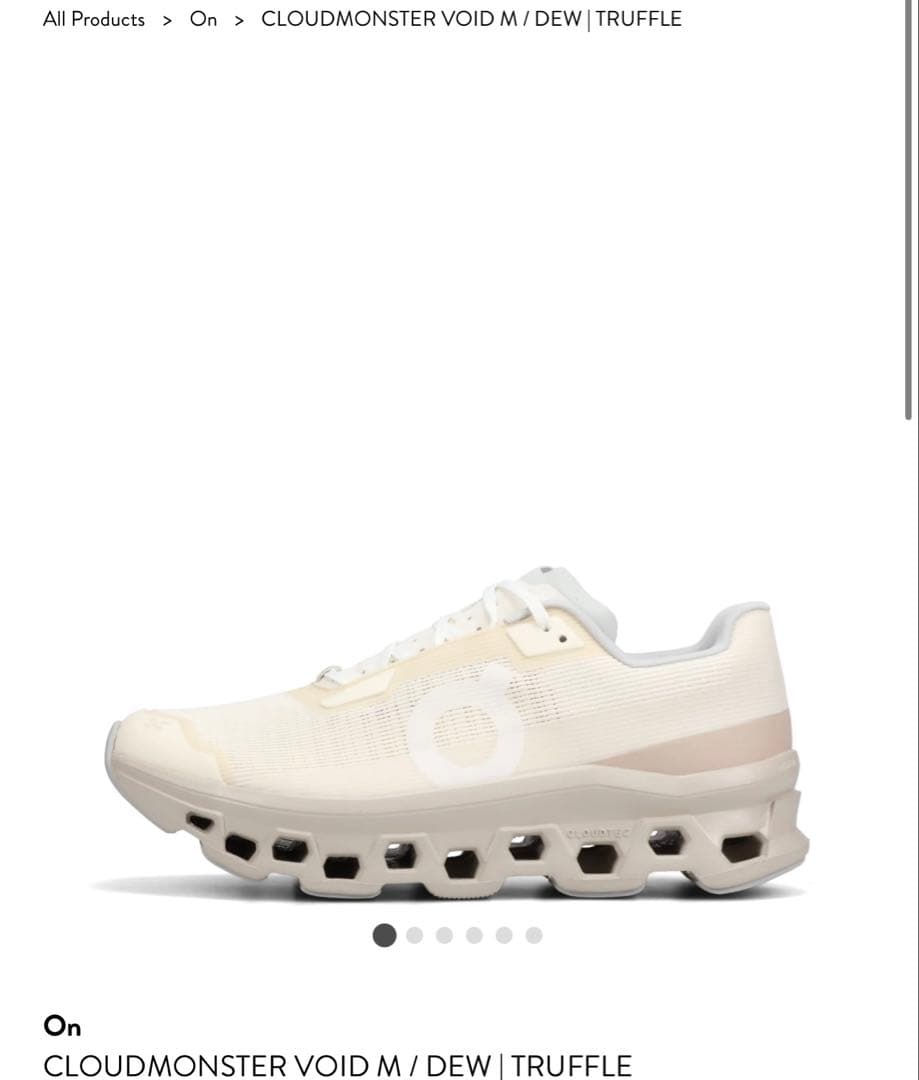
Task: Go to the On brand breadcrumb
Action: coord(203,19)
